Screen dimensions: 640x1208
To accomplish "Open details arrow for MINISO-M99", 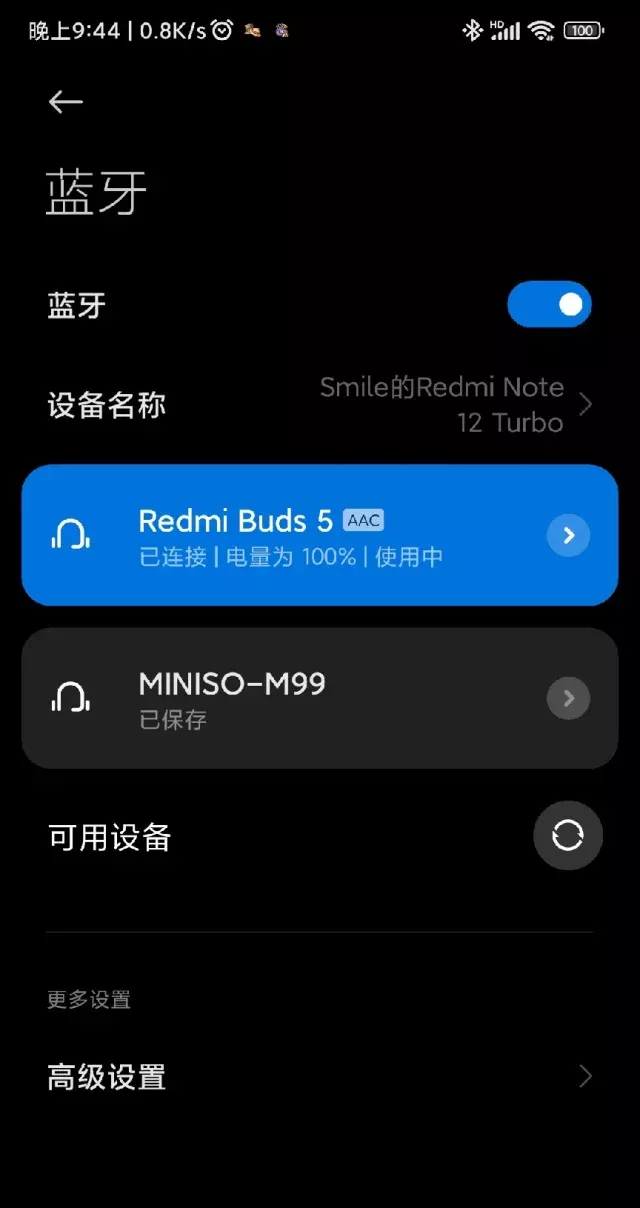I will pyautogui.click(x=568, y=698).
